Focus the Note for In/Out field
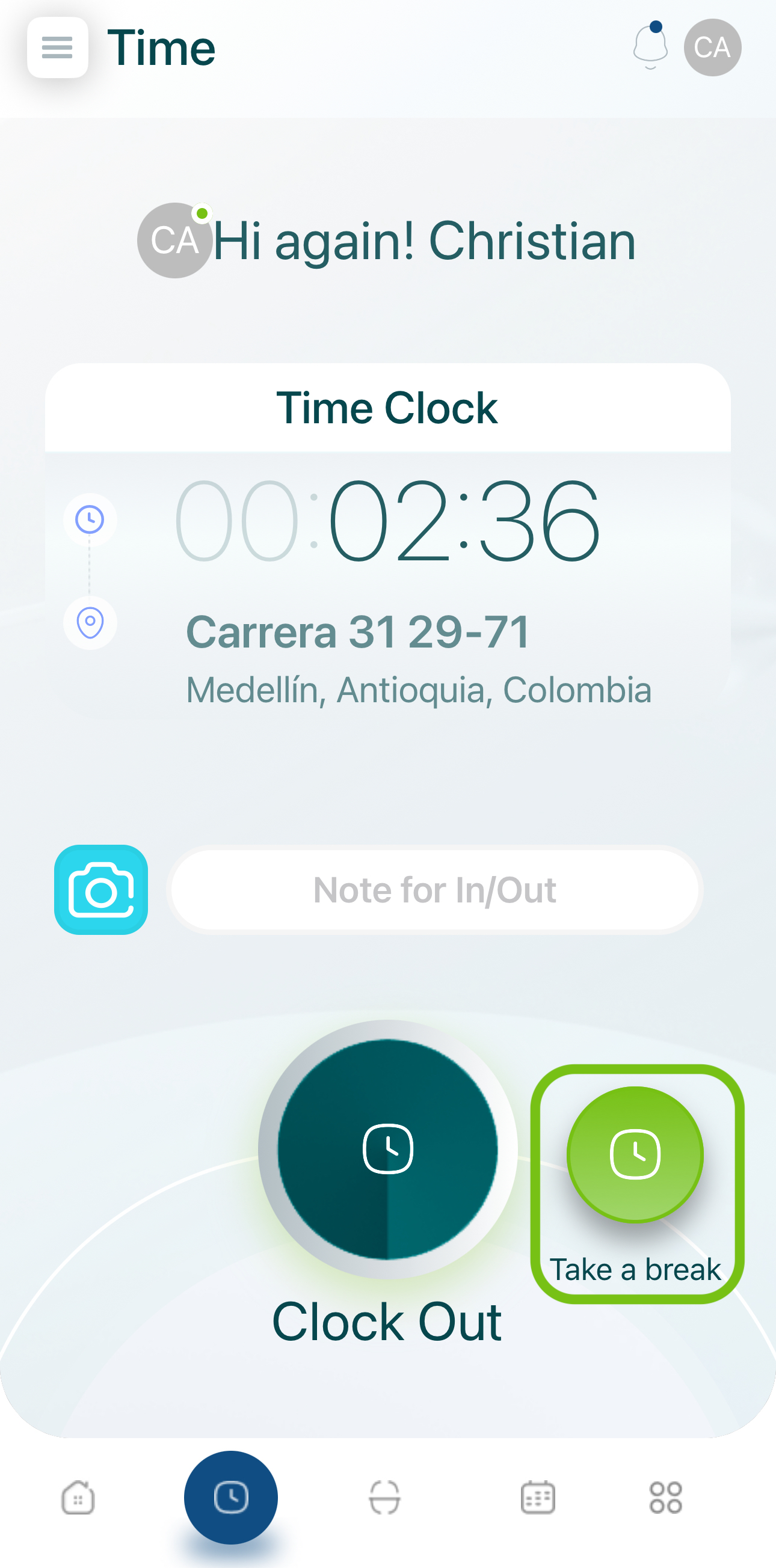 coord(434,890)
